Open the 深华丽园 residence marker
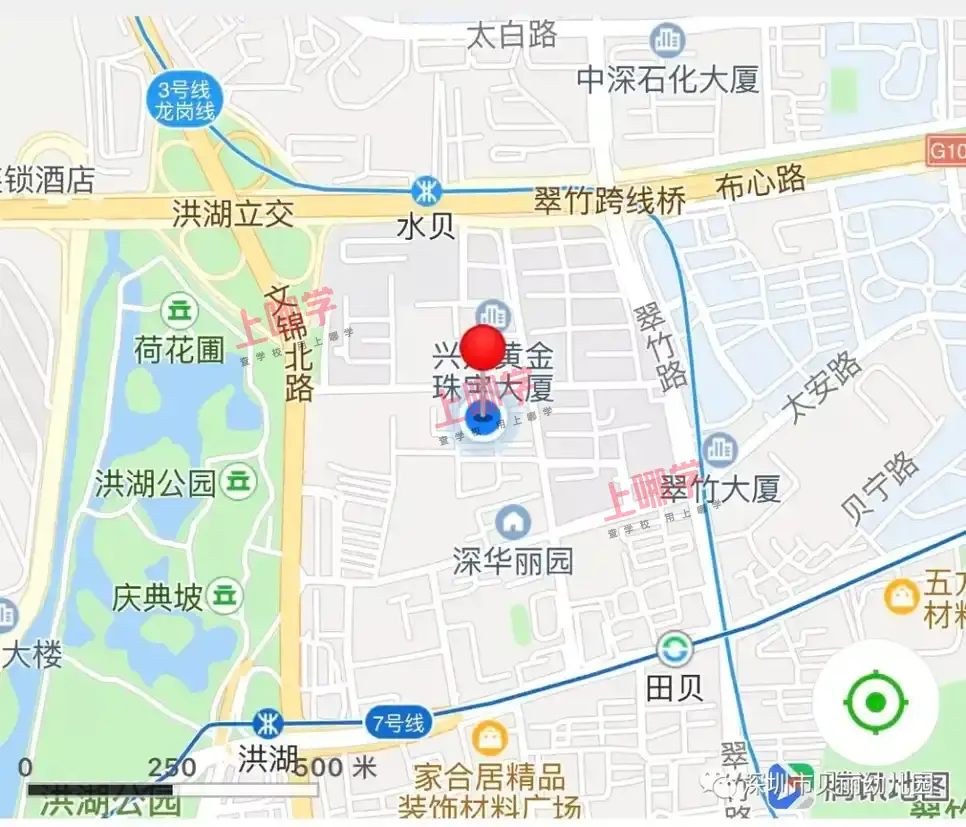This screenshot has width=966, height=827. (x=513, y=522)
